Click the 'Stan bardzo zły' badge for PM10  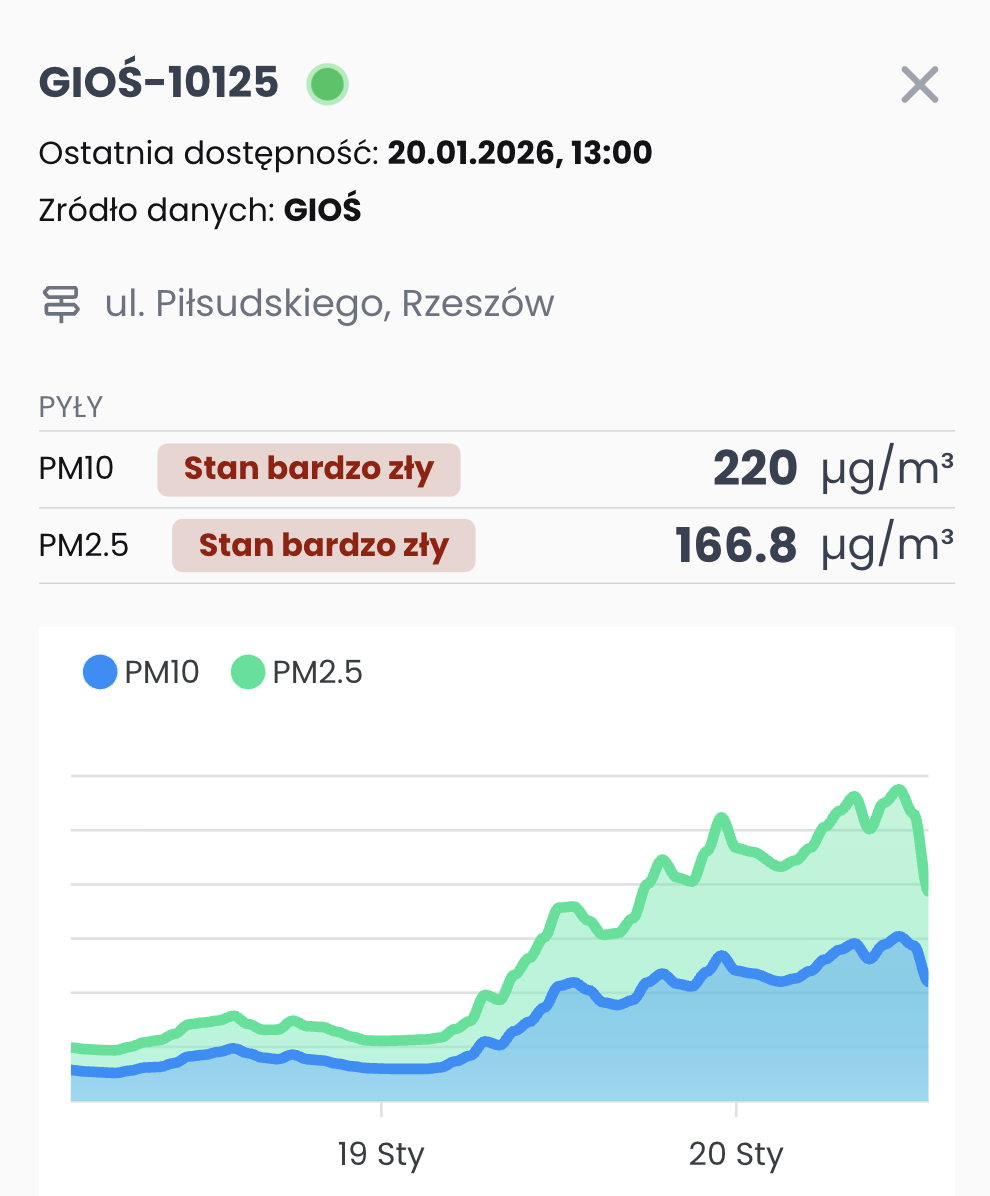pyautogui.click(x=308, y=469)
